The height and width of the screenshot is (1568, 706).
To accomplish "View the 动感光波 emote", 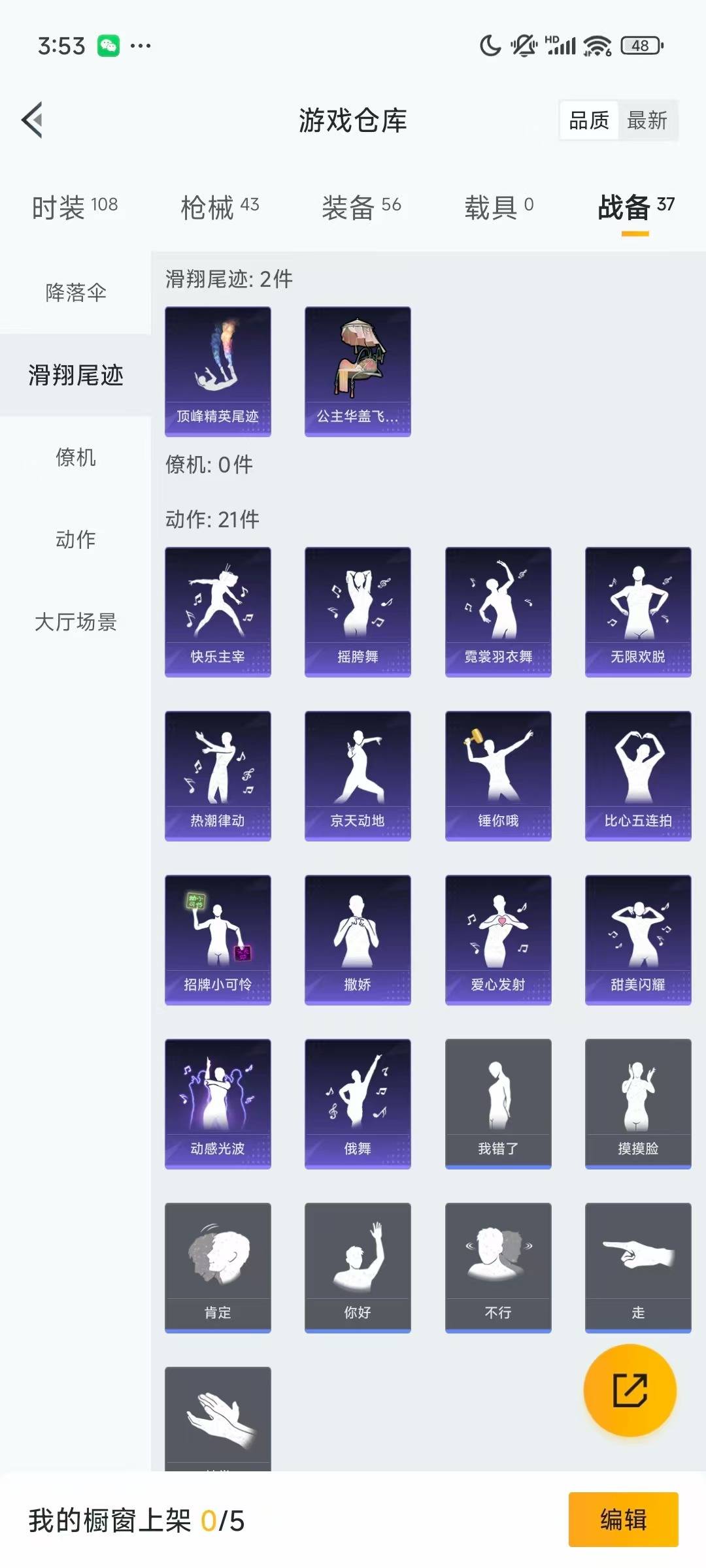I will coord(218,1103).
